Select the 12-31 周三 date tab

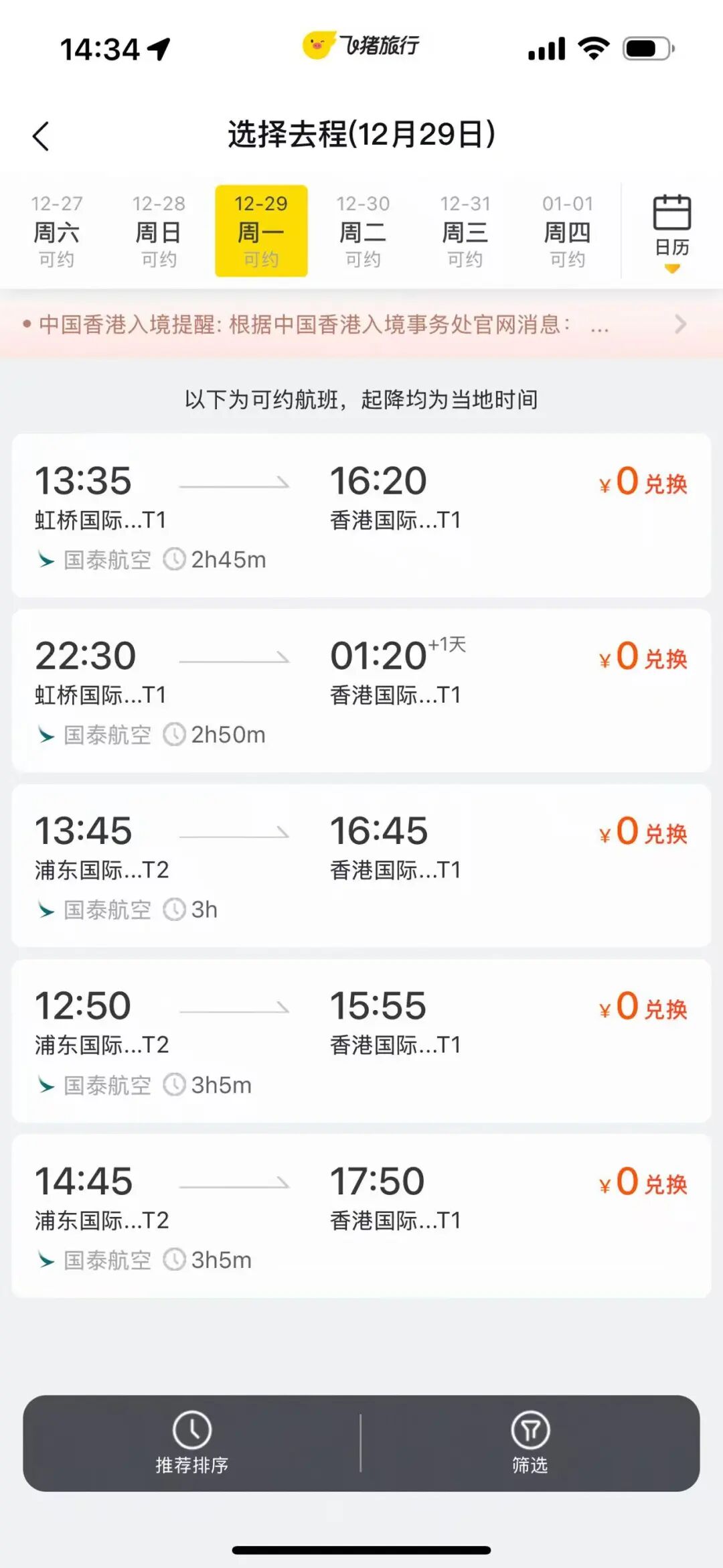(465, 231)
